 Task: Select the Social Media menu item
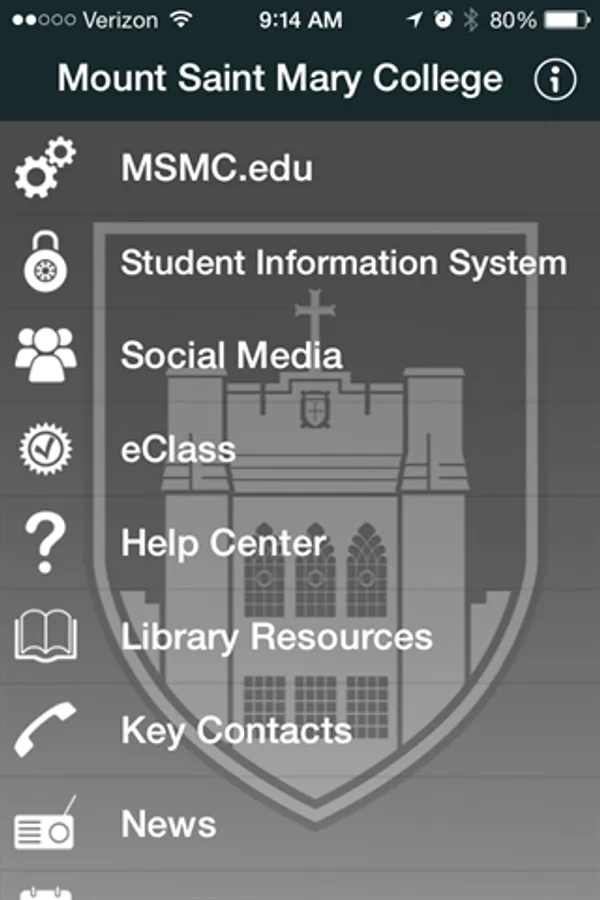click(231, 356)
